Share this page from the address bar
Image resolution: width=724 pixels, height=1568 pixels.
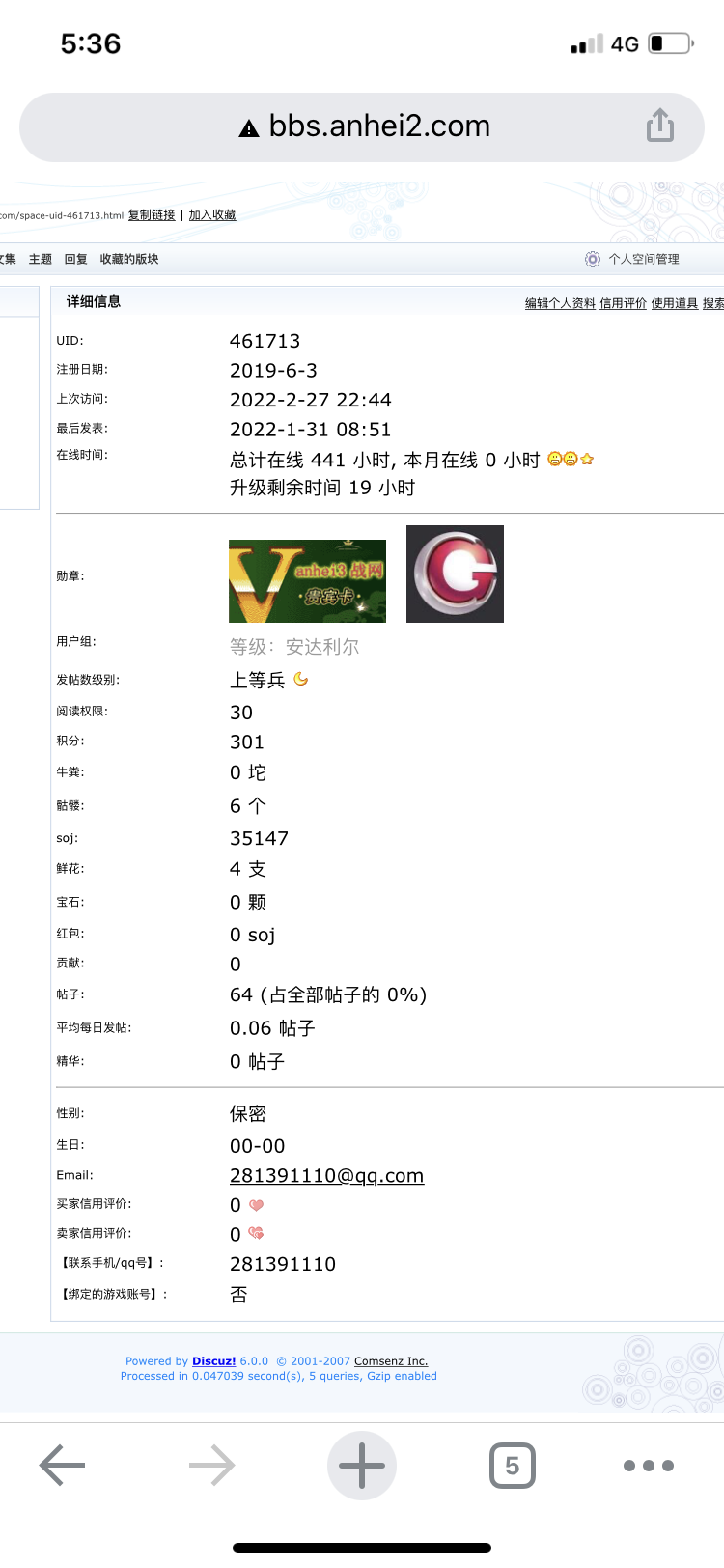tap(660, 126)
